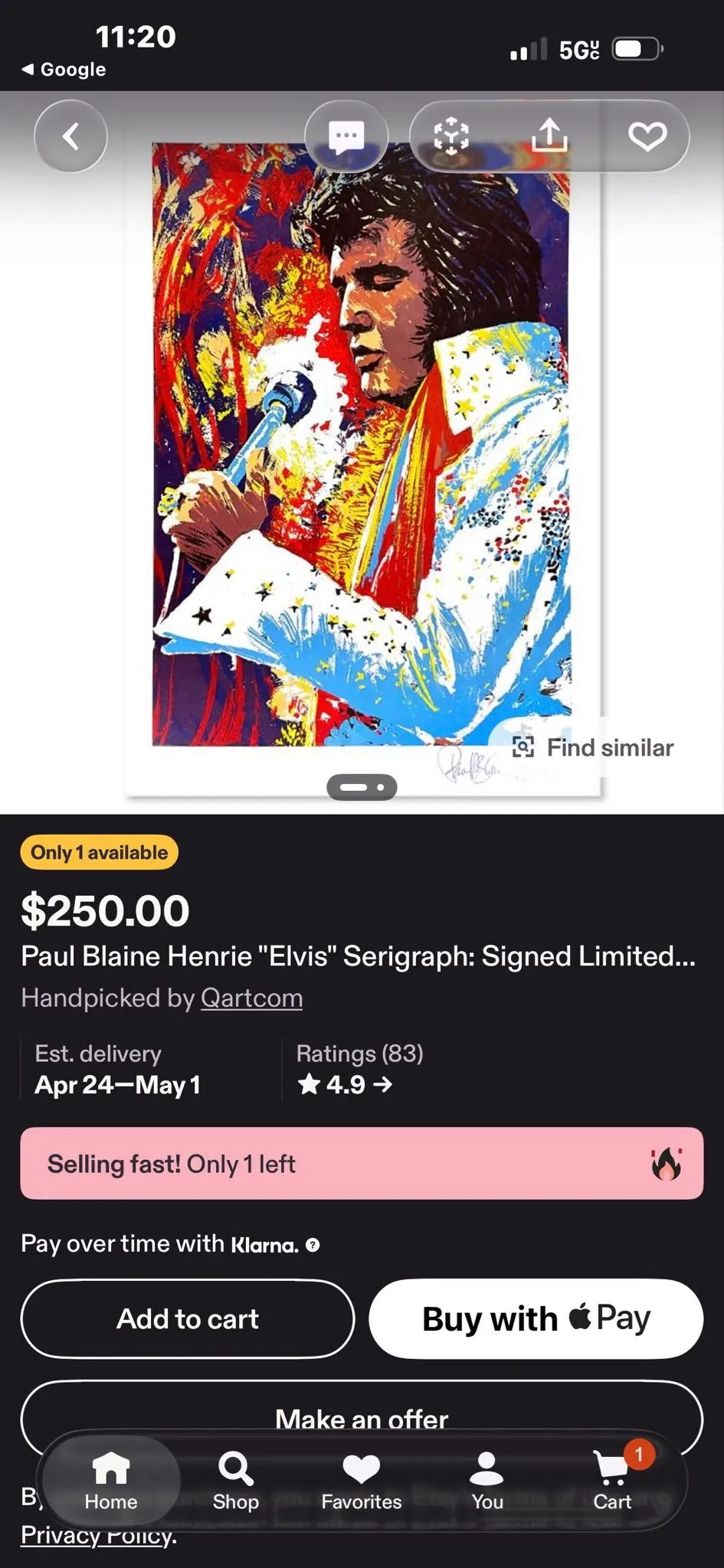Open the You profile tab
Image resolution: width=724 pixels, height=1568 pixels.
point(487,1481)
